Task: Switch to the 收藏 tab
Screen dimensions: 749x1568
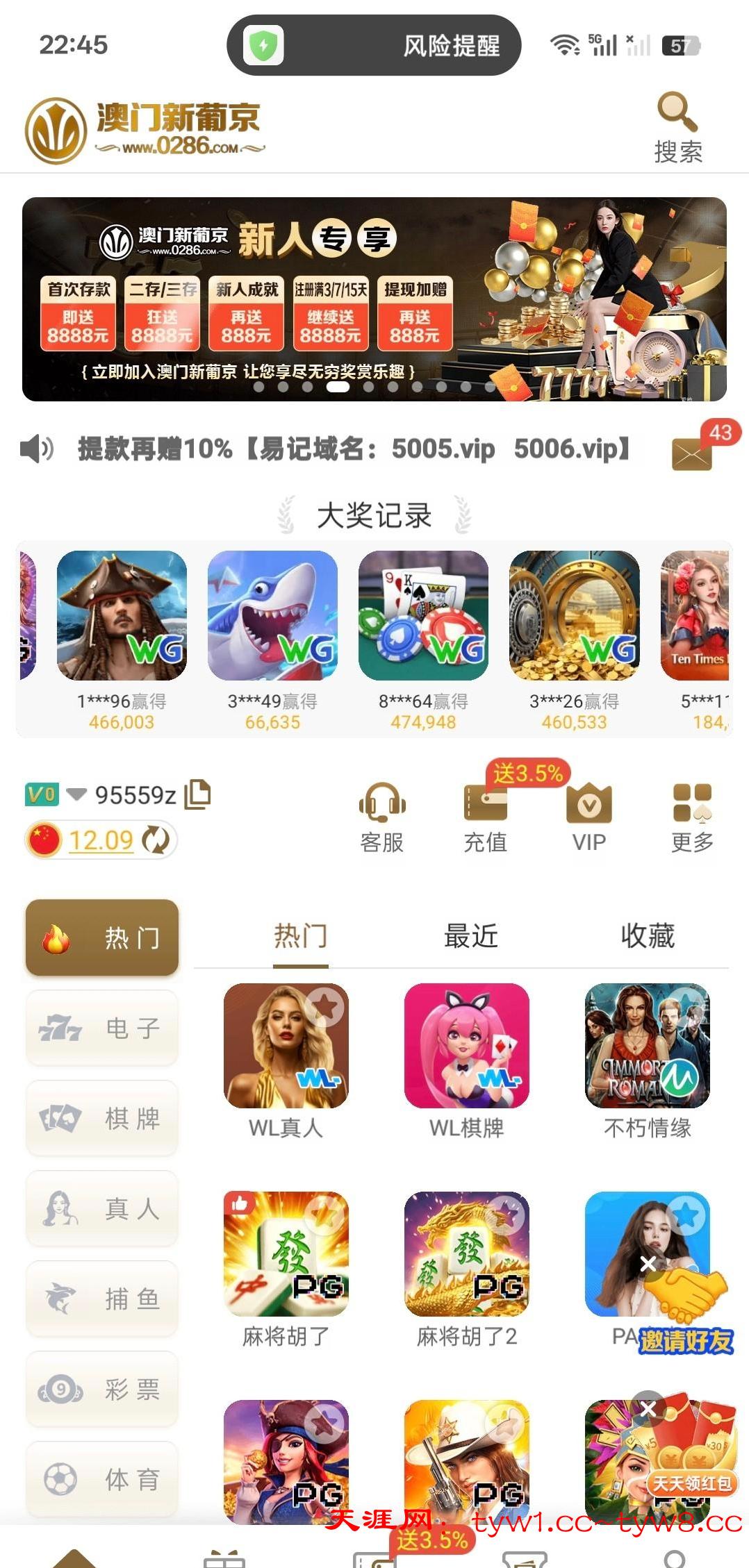Action: 648,936
